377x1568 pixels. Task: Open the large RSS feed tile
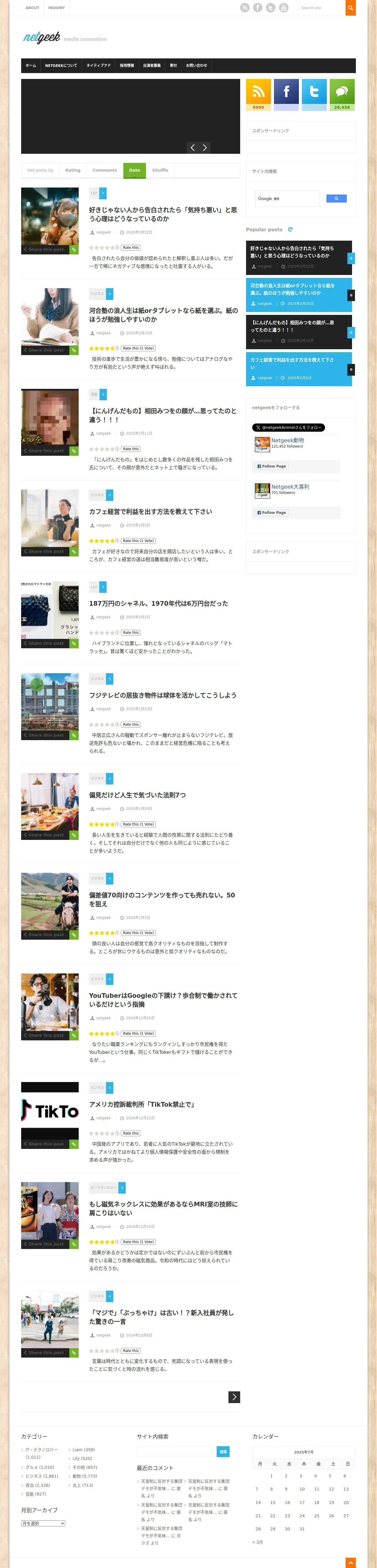[x=258, y=94]
